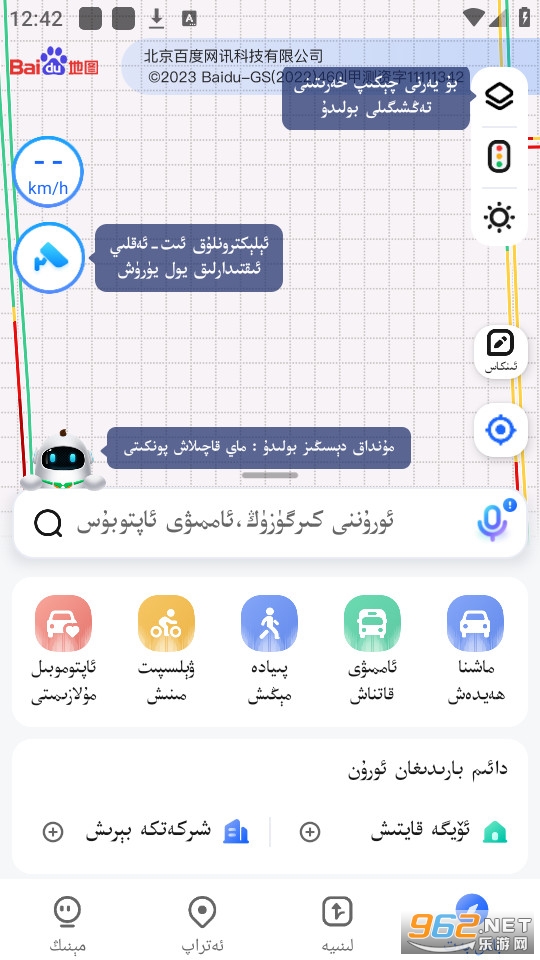
Task: Toggle the traffic light conditions layer
Action: coord(499,156)
